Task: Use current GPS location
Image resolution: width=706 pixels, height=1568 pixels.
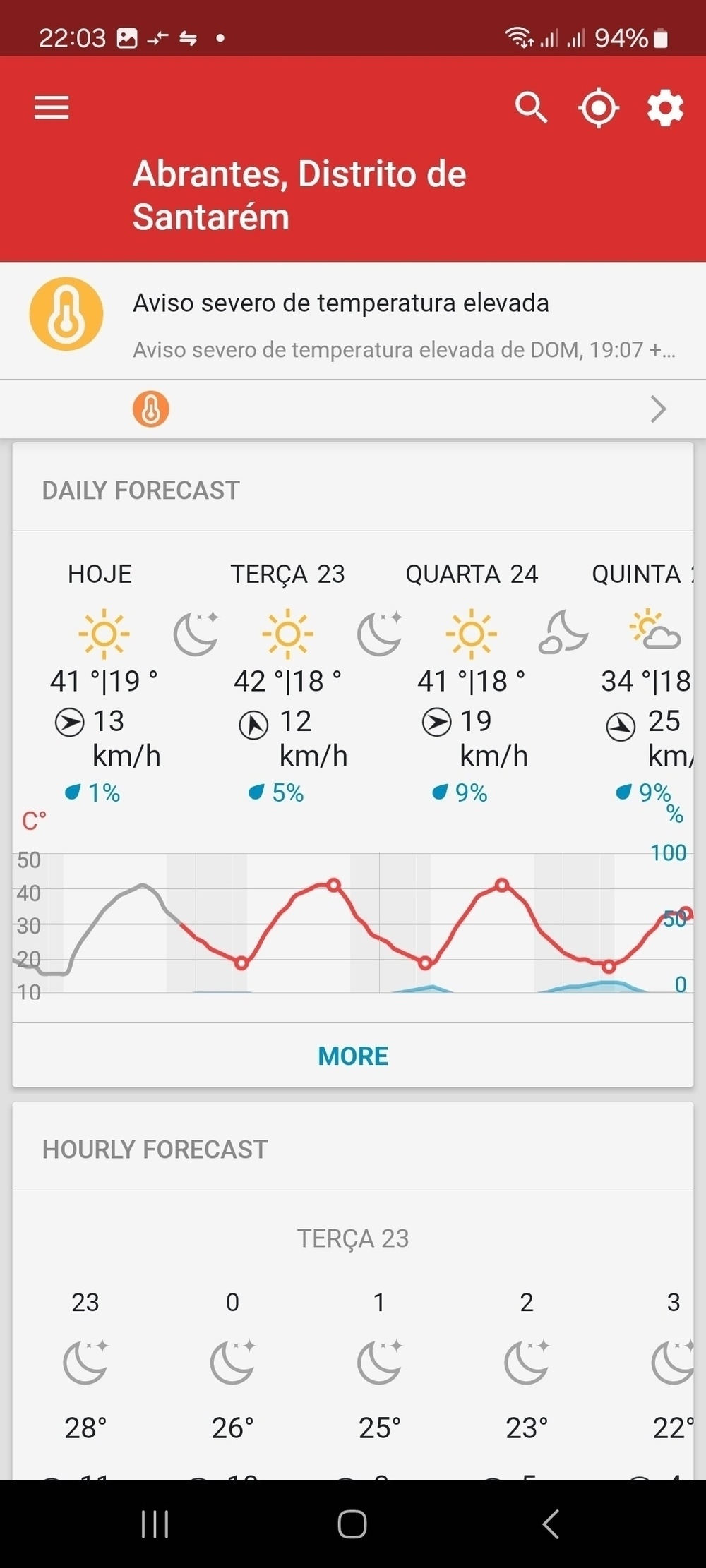Action: pos(598,108)
